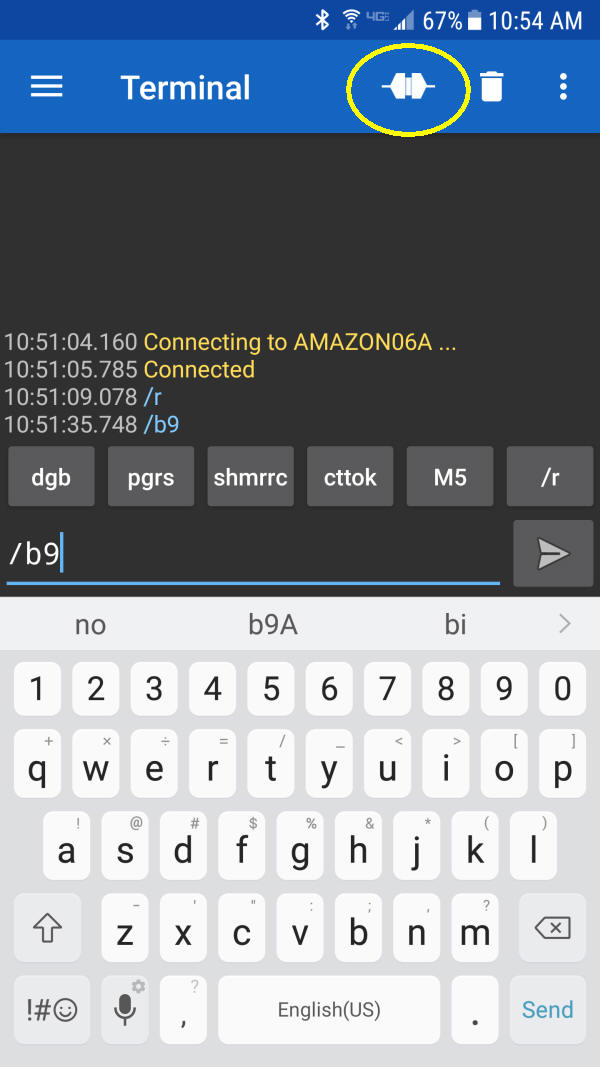Run the pgrs macro button

(x=151, y=477)
